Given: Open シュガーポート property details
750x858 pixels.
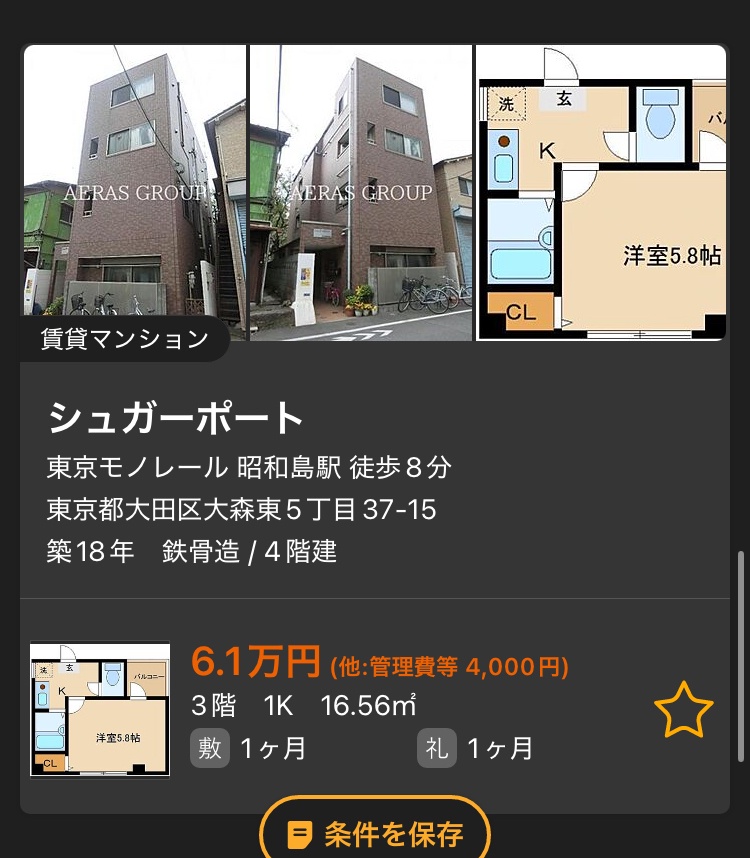Looking at the screenshot, I should [175, 418].
